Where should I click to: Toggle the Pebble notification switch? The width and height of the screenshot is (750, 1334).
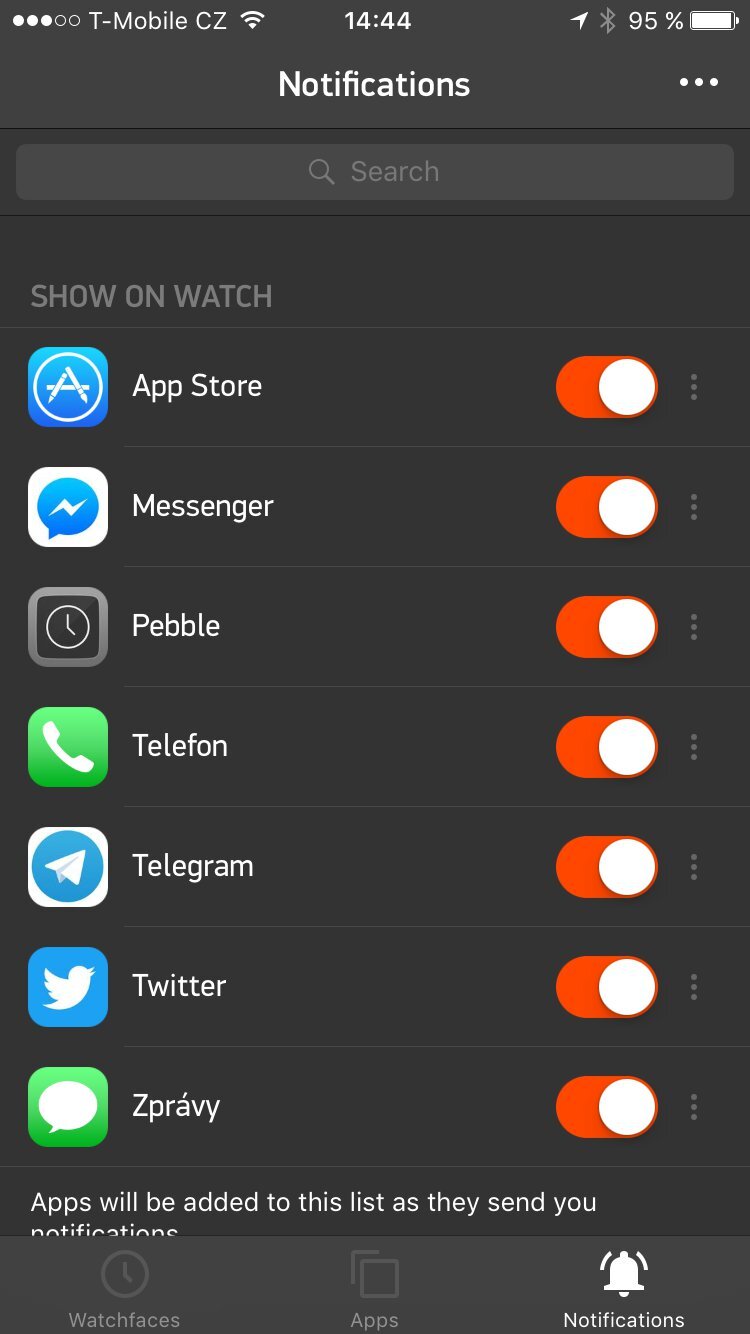coord(607,627)
